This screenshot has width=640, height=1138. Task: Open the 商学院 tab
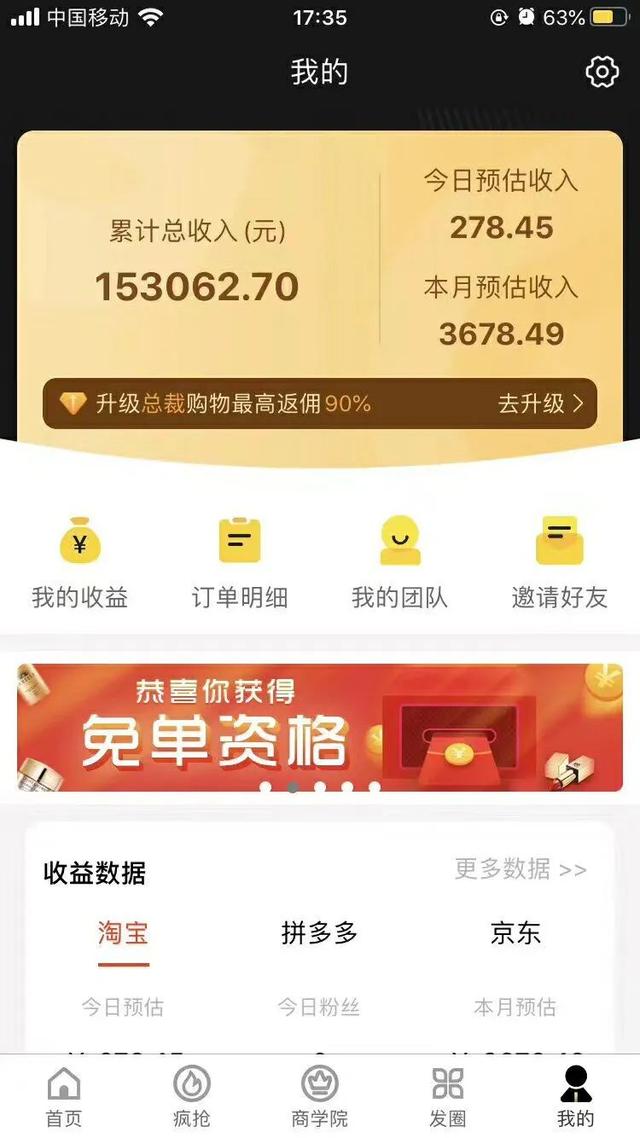[320, 1096]
